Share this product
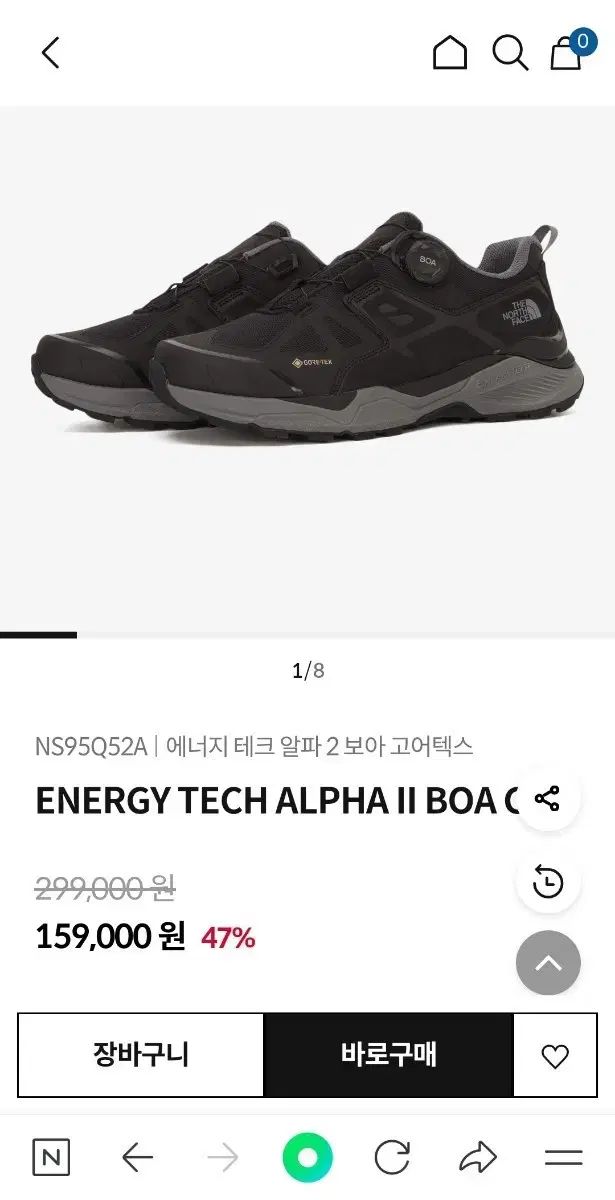The width and height of the screenshot is (615, 1200). [x=548, y=799]
